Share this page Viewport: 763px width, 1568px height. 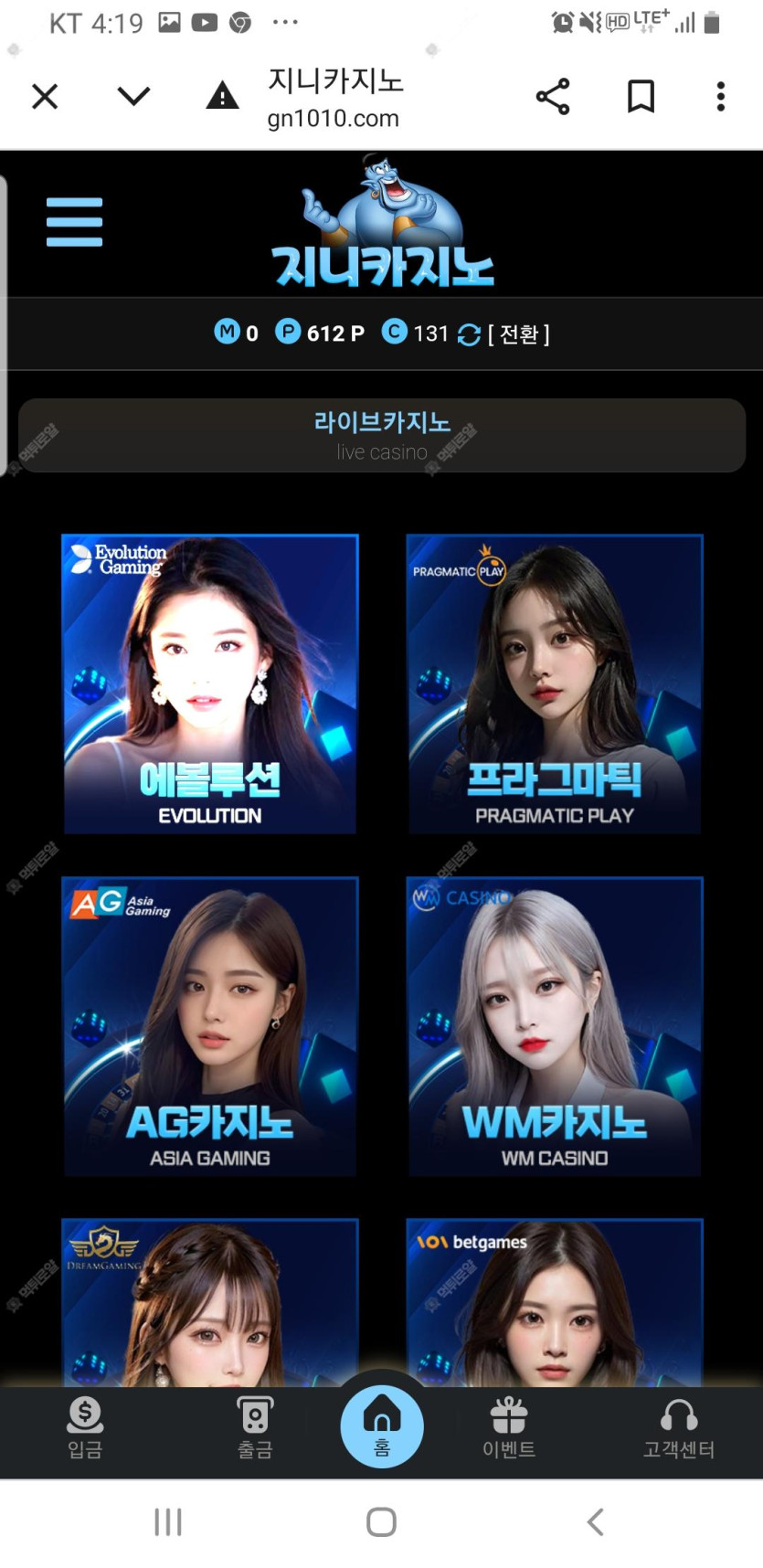point(553,96)
